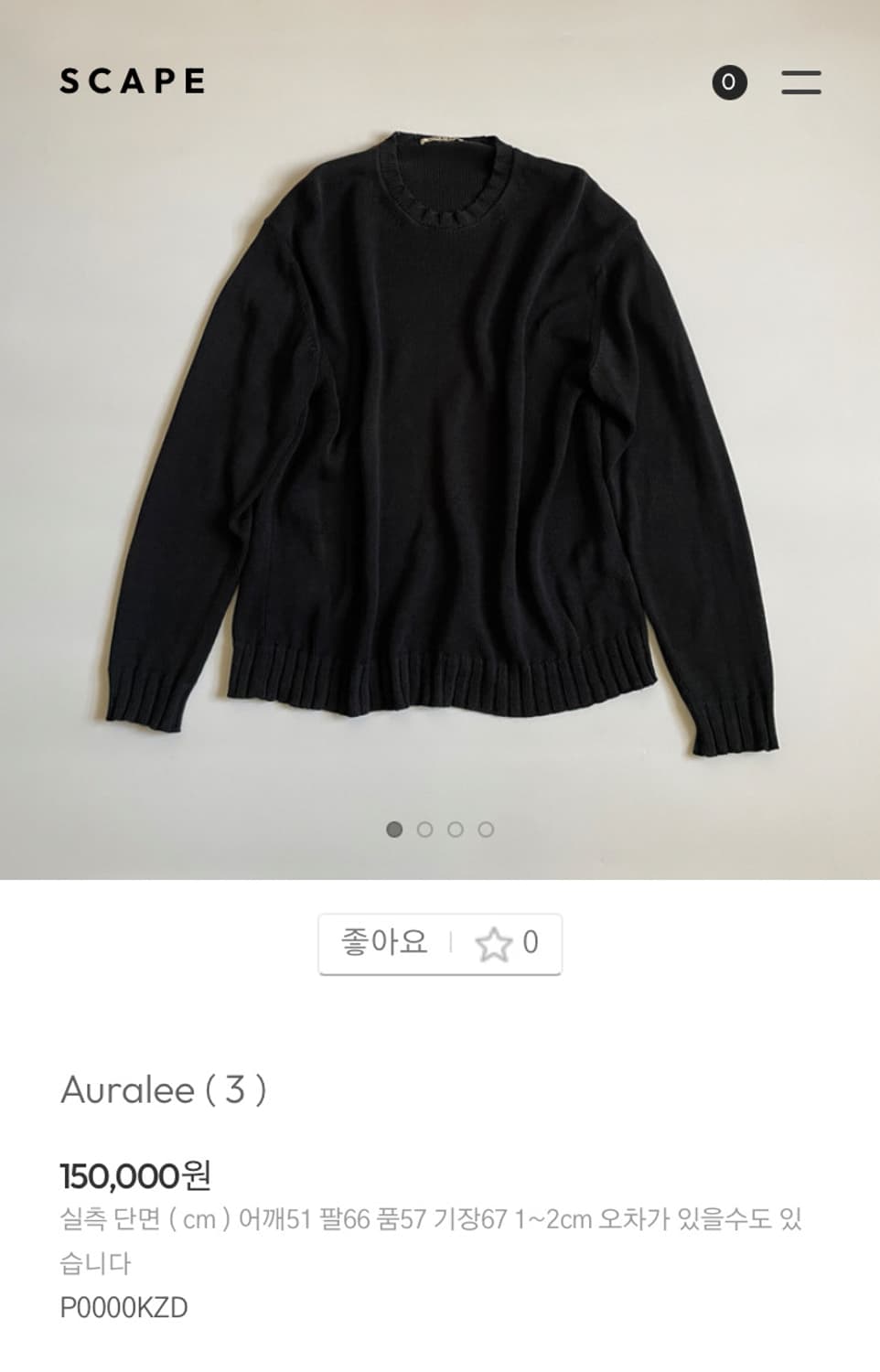
Task: Click the active first carousel dot
Action: pyautogui.click(x=395, y=831)
